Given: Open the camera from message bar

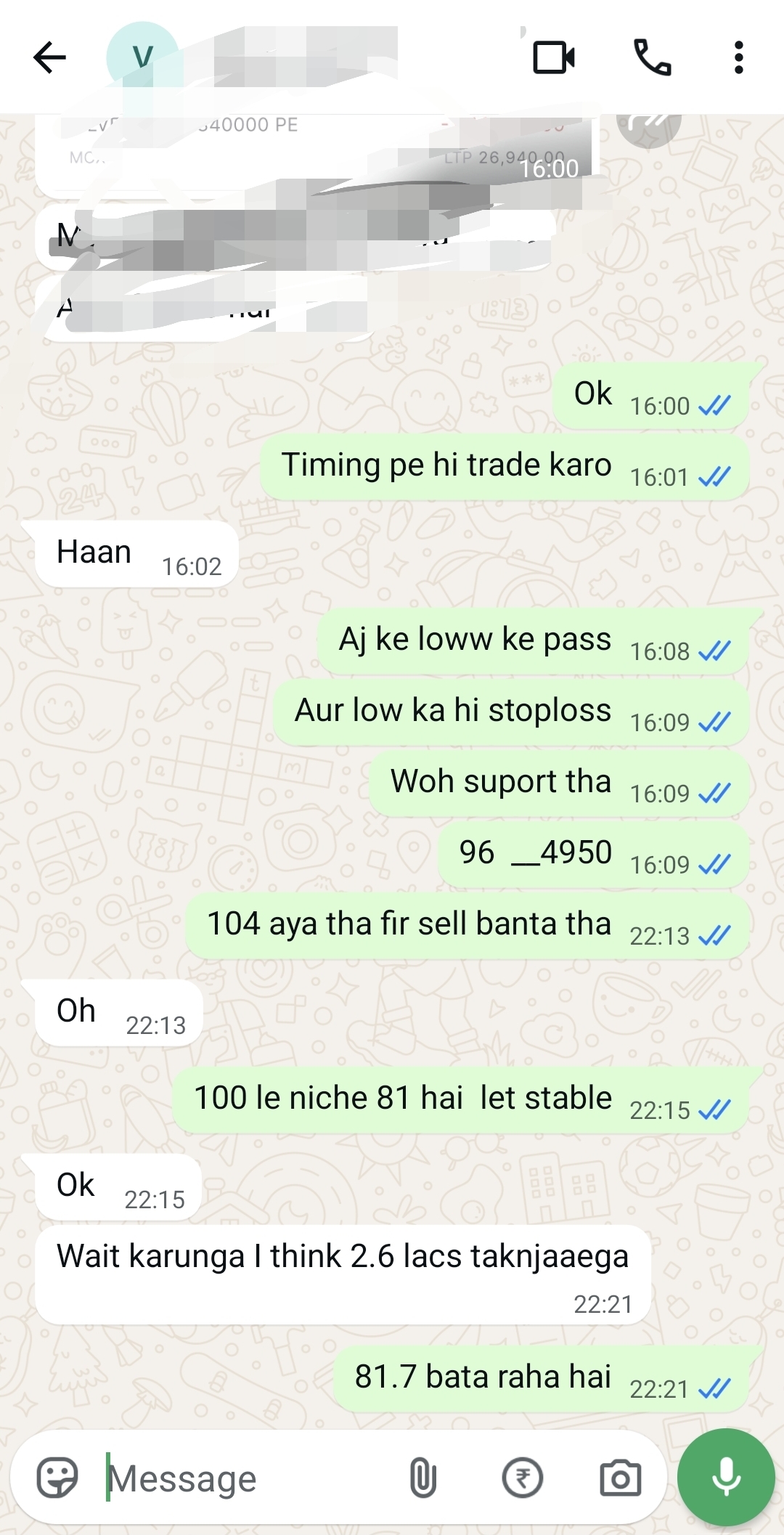Looking at the screenshot, I should pyautogui.click(x=620, y=1478).
